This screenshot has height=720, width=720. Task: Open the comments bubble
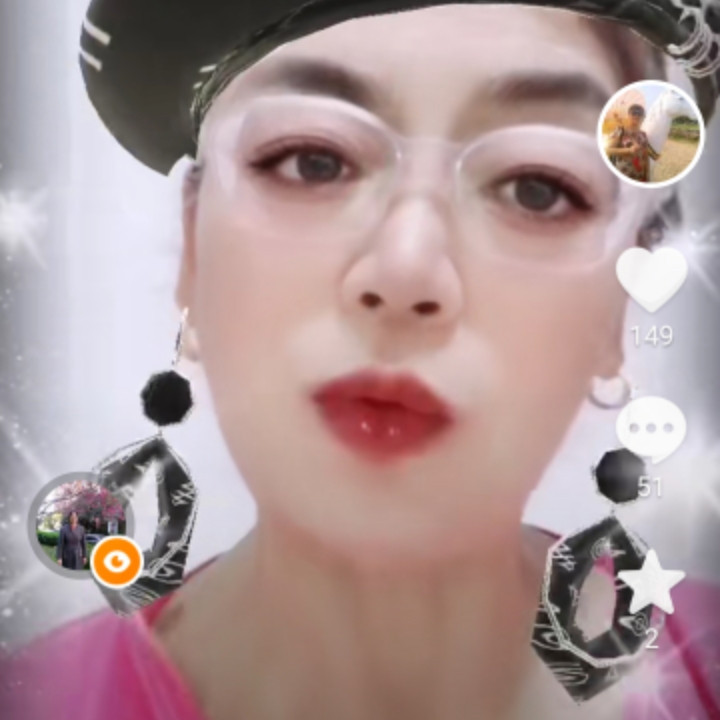651,430
